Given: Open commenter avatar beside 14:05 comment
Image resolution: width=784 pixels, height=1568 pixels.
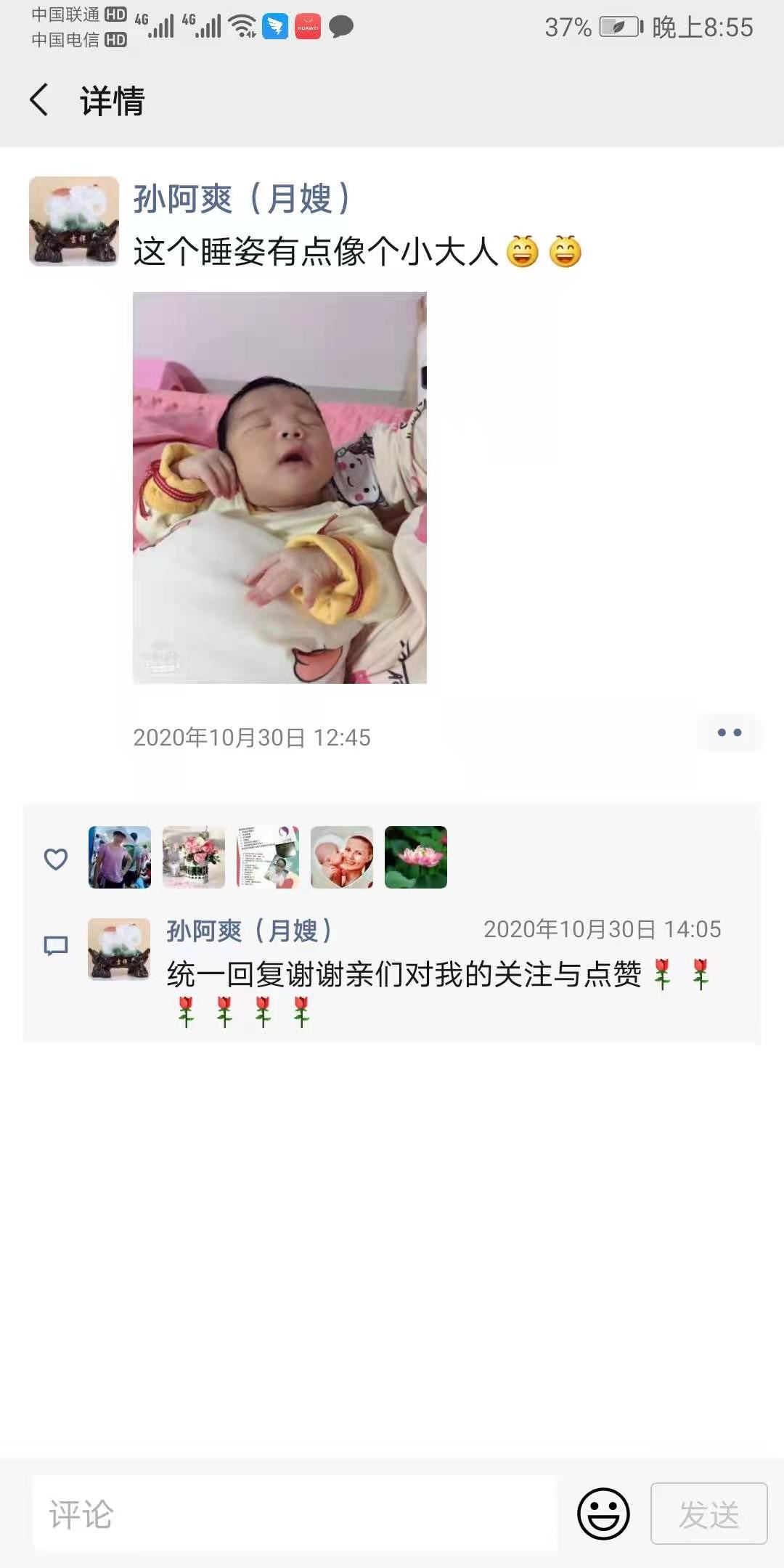Looking at the screenshot, I should coord(119,949).
